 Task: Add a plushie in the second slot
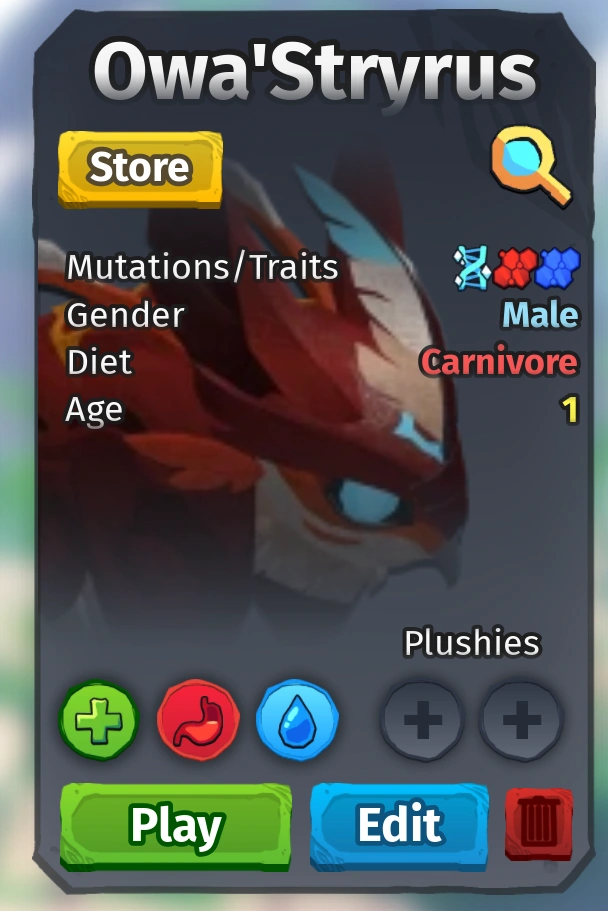coord(521,719)
